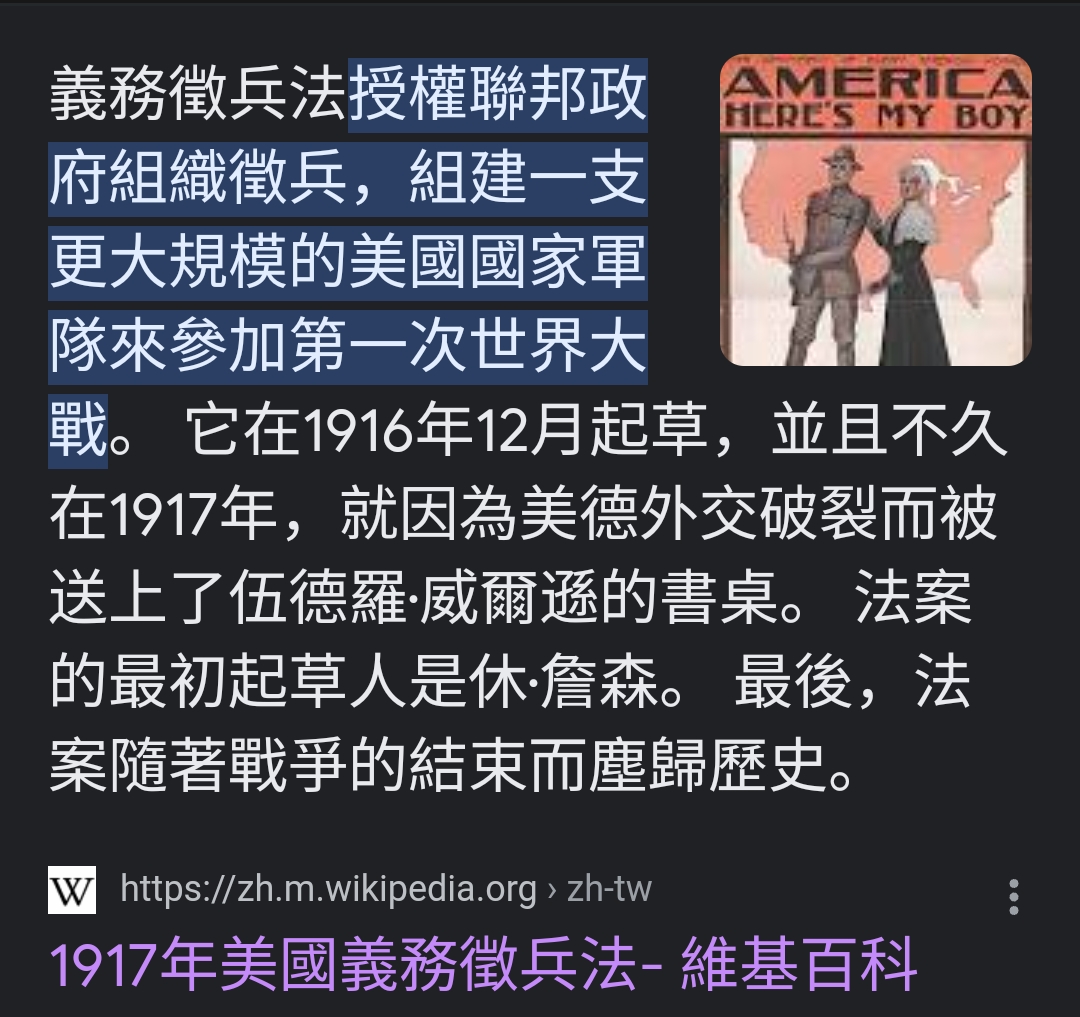1080x1017 pixels.
Task: Open the three-dot menu beside the Wikipedia URL
Action: 1013,897
